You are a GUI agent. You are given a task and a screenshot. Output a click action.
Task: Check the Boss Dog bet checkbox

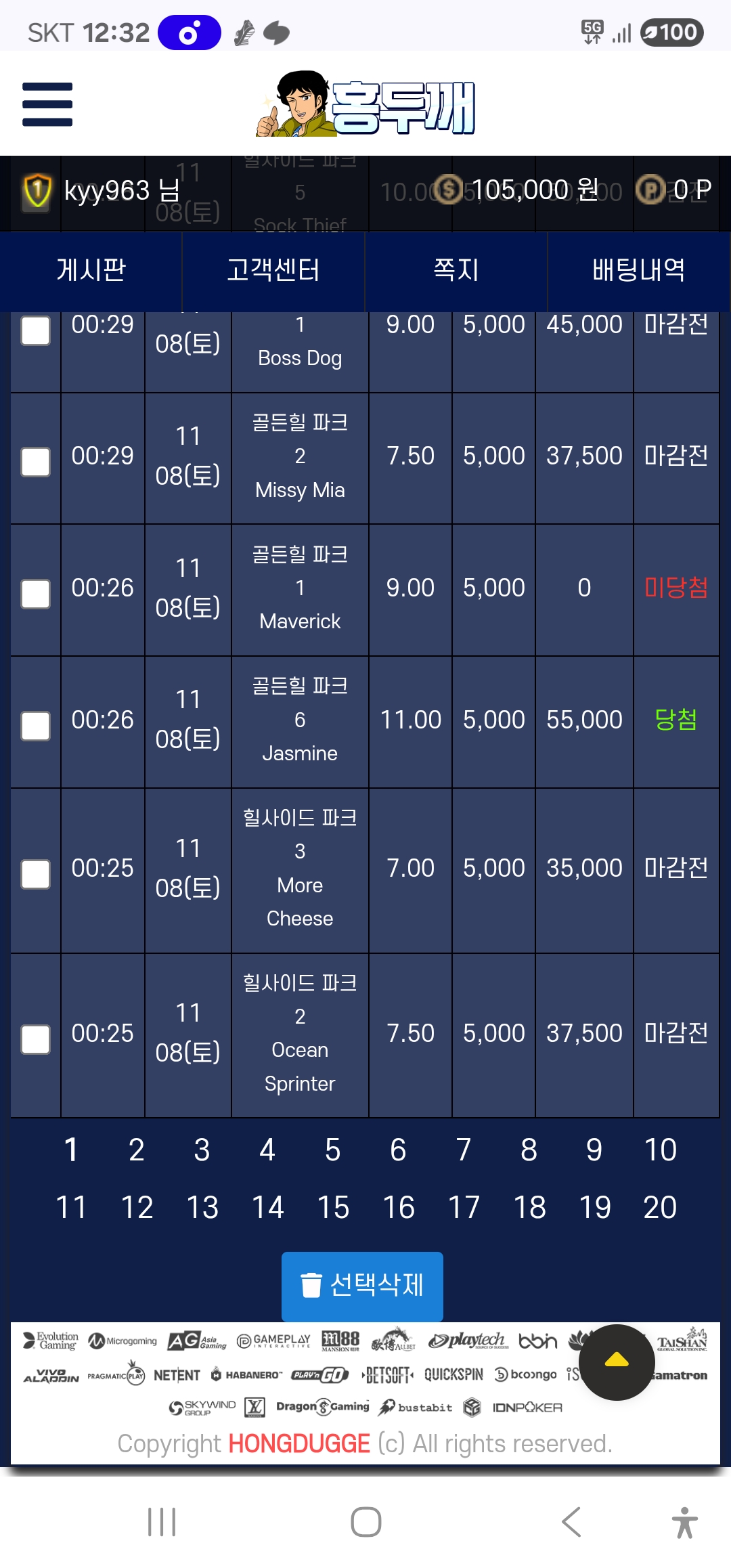click(x=36, y=331)
